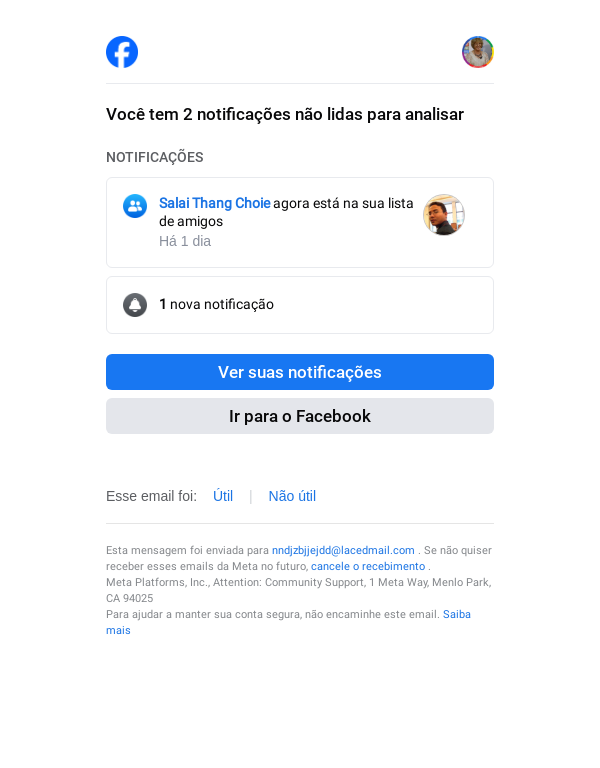The height and width of the screenshot is (768, 600).
Task: Open the profile picture in header
Action: point(478,52)
